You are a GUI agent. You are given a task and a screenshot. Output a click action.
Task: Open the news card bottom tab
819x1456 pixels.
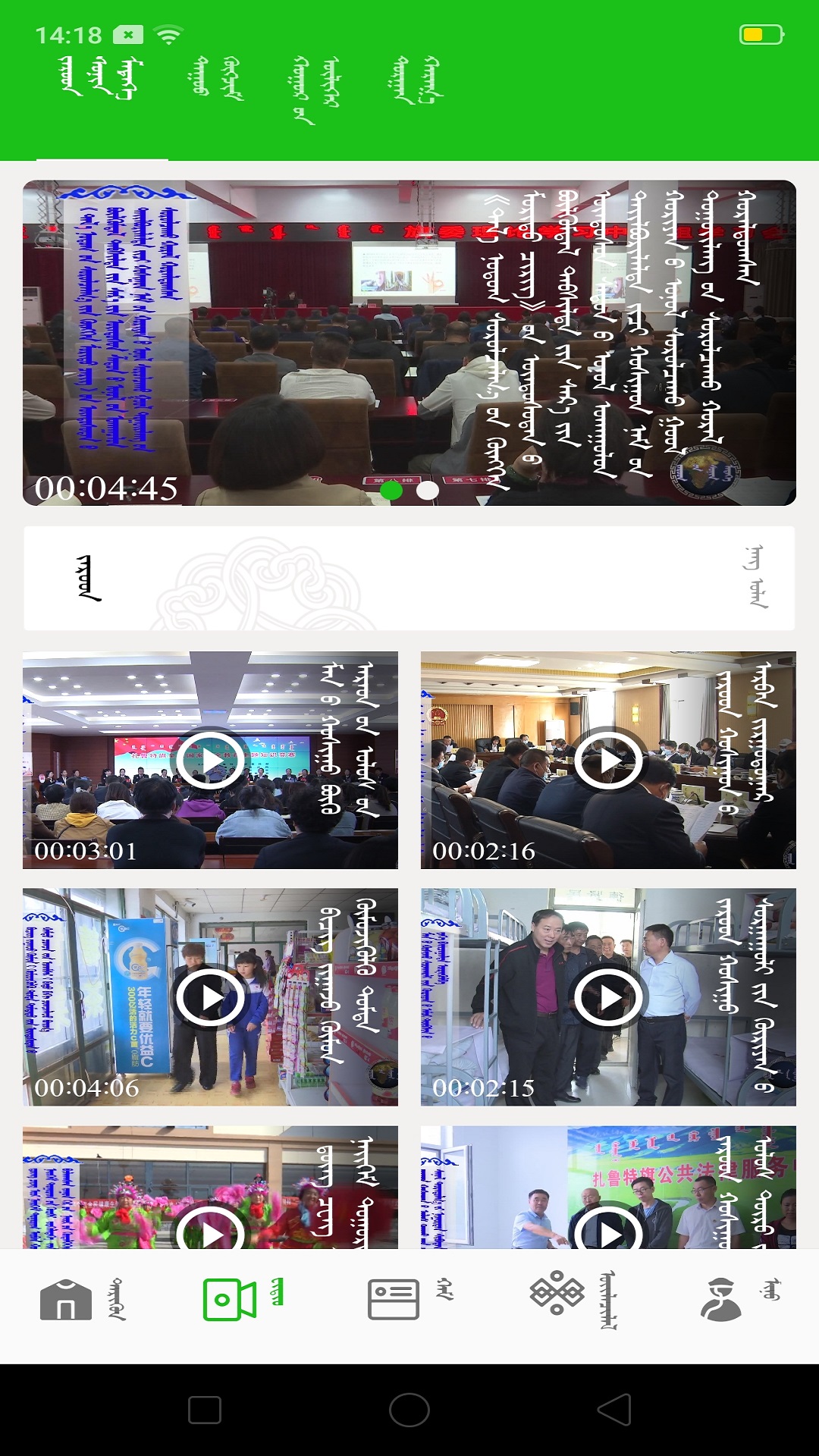409,1299
